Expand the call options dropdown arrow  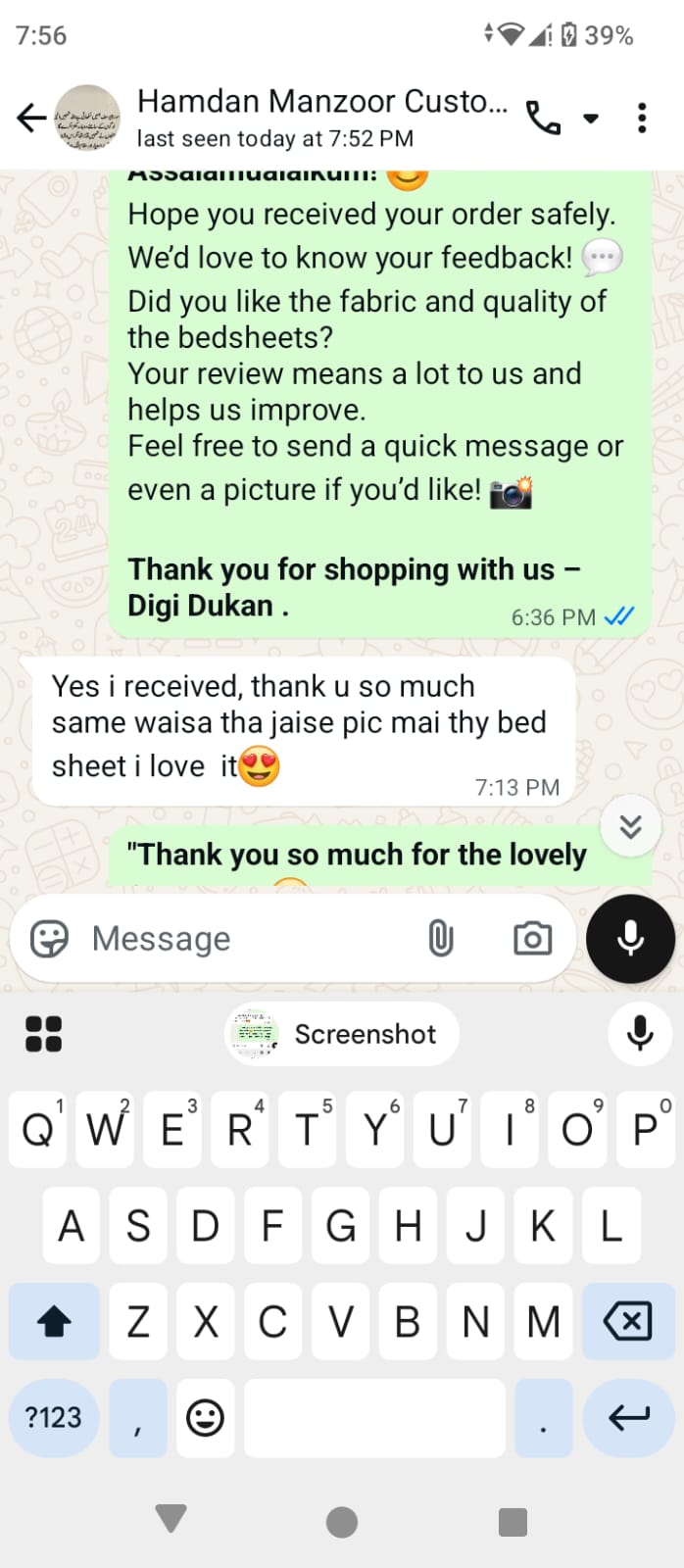click(x=590, y=119)
